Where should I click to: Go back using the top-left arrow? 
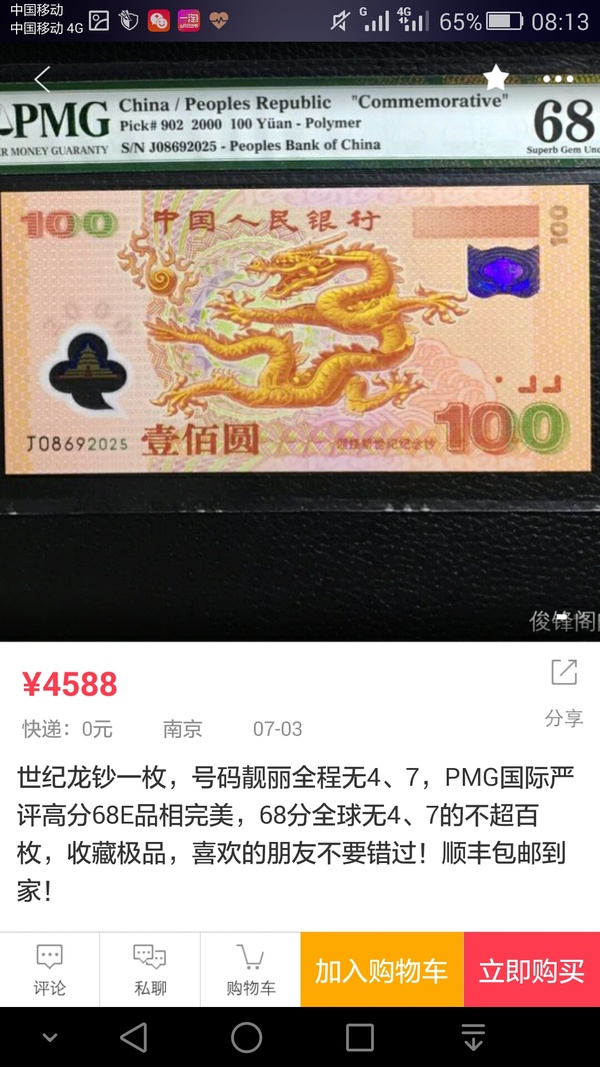point(42,78)
